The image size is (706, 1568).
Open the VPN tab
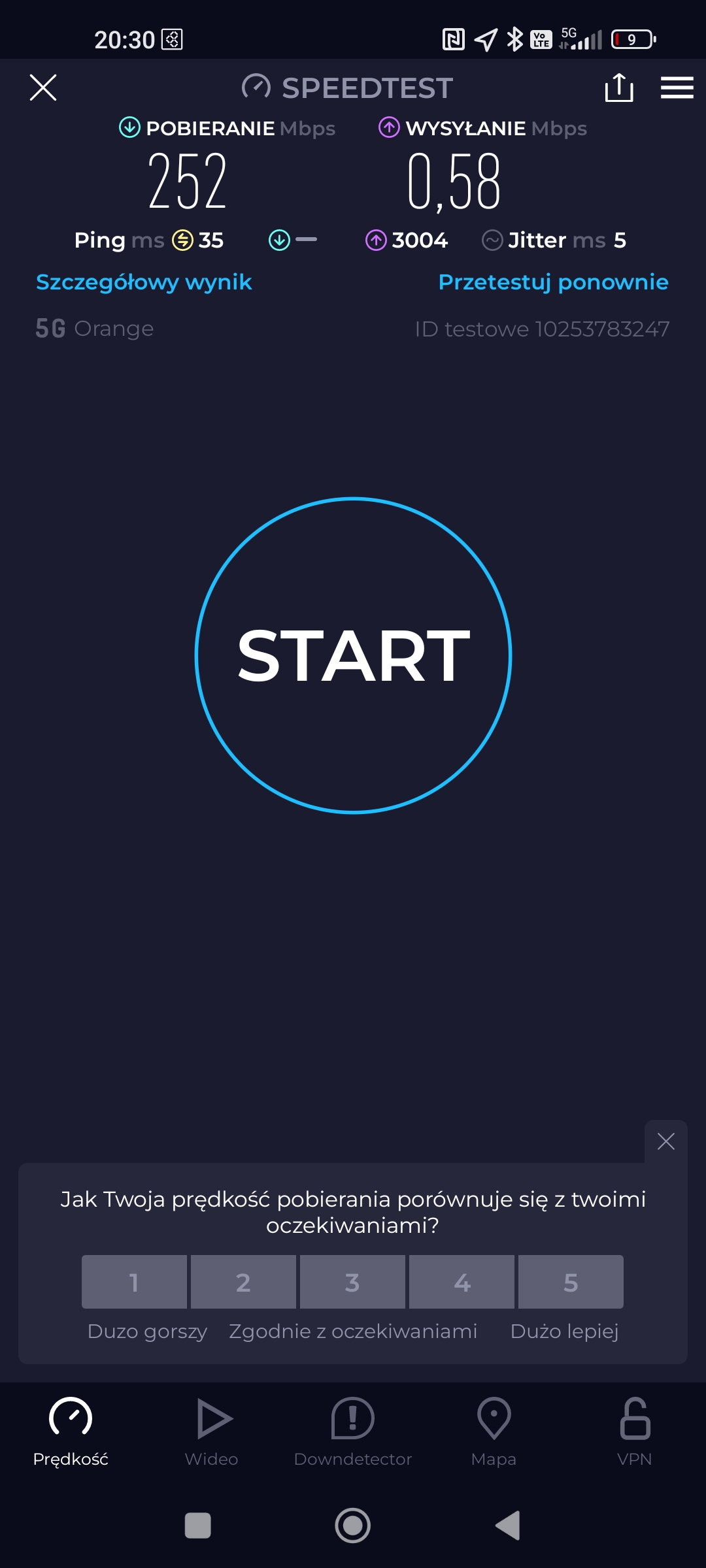(x=634, y=1432)
